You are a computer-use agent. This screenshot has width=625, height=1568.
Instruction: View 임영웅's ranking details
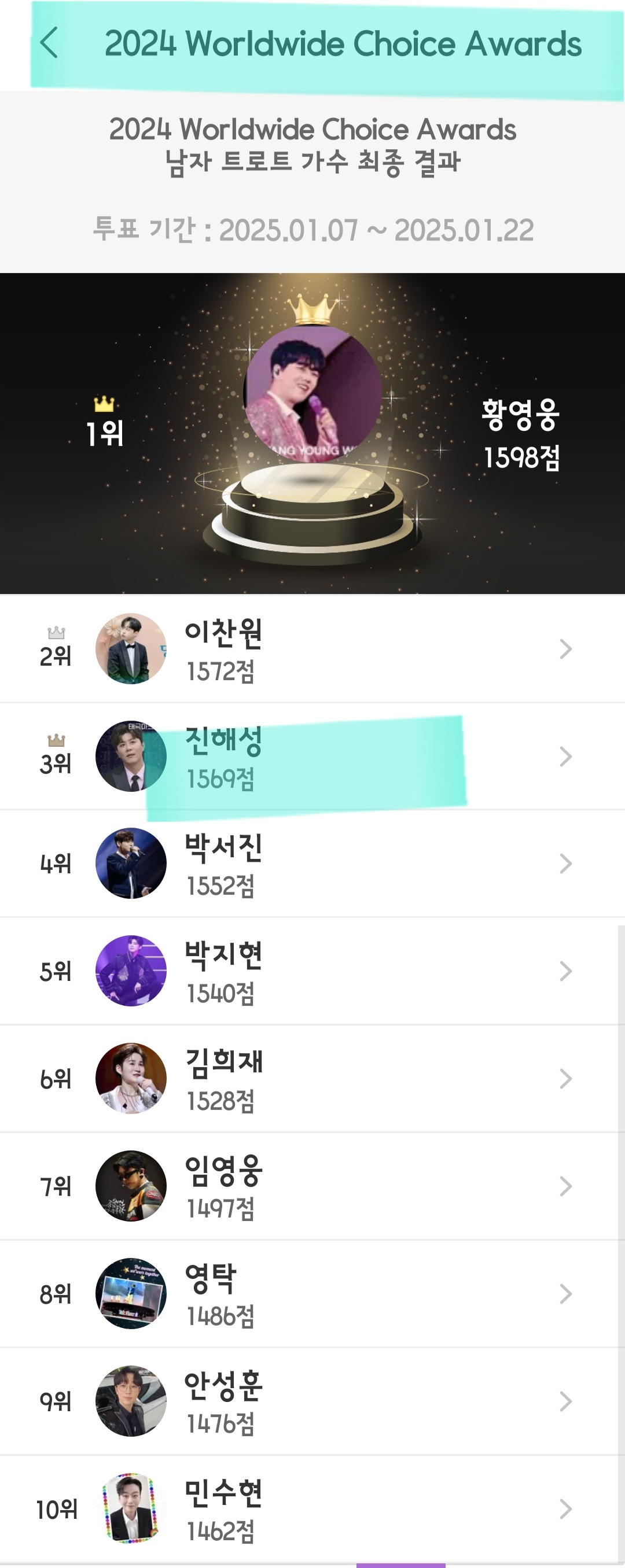tap(312, 1186)
